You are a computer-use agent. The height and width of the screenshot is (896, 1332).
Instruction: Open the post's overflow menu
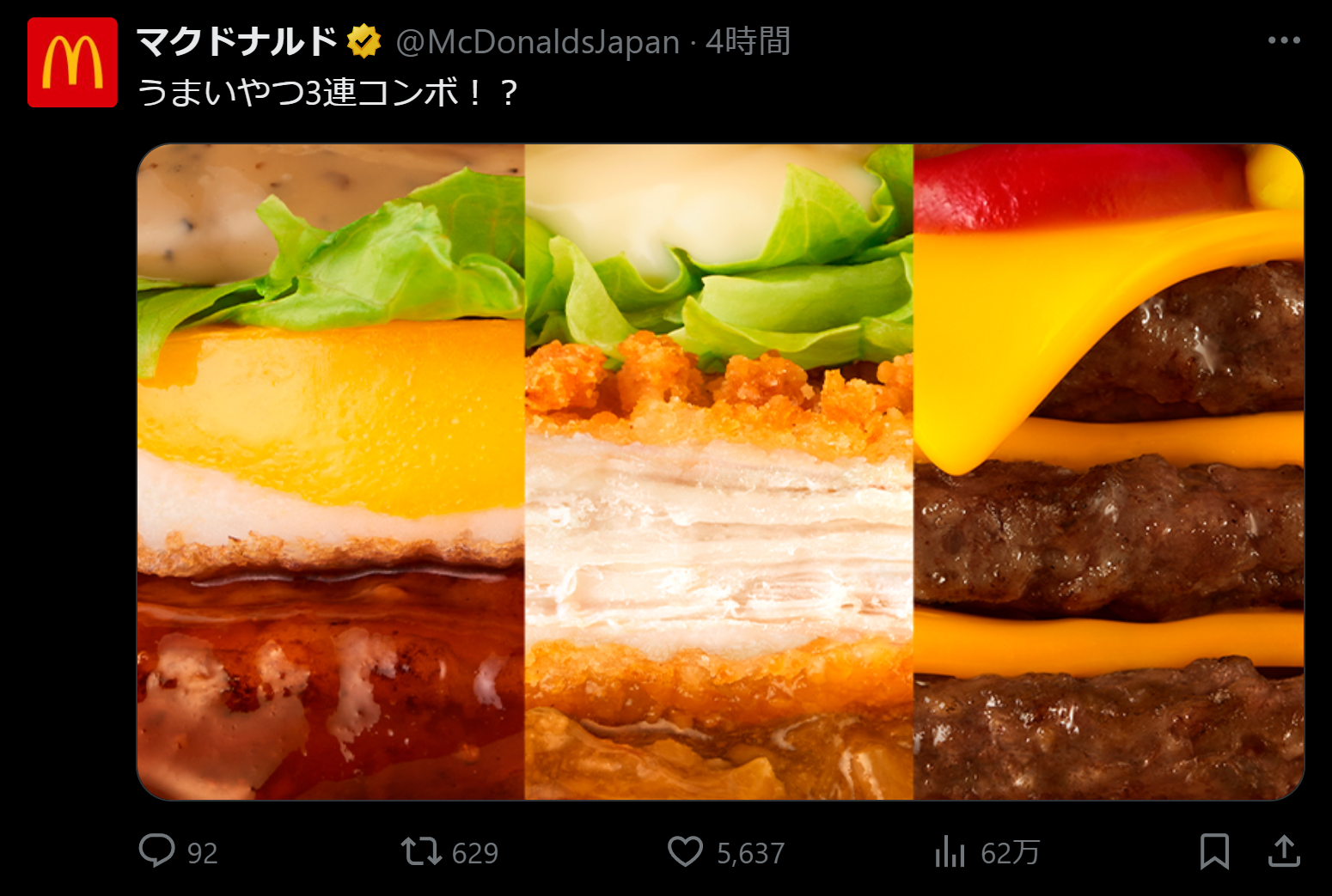[x=1283, y=40]
